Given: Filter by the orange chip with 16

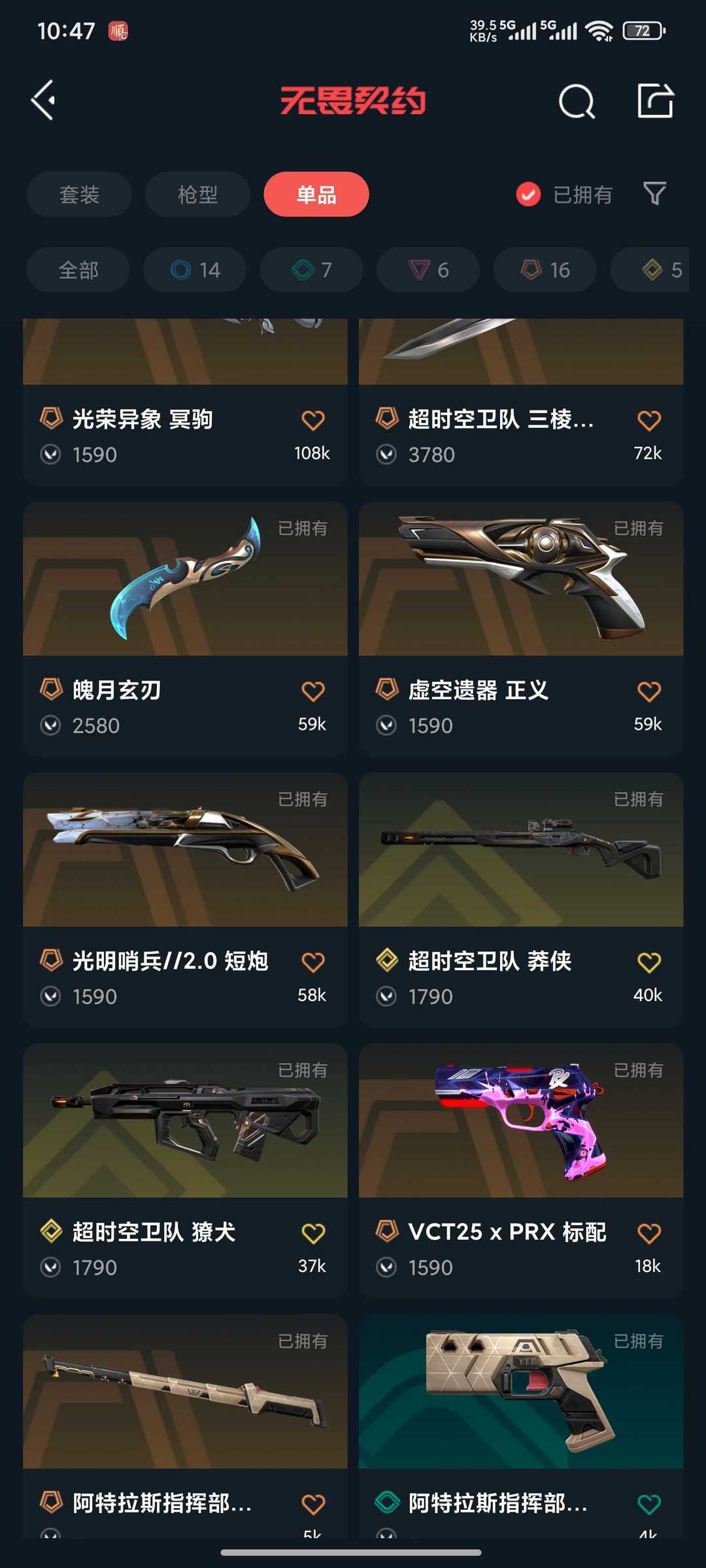Looking at the screenshot, I should click(x=545, y=270).
